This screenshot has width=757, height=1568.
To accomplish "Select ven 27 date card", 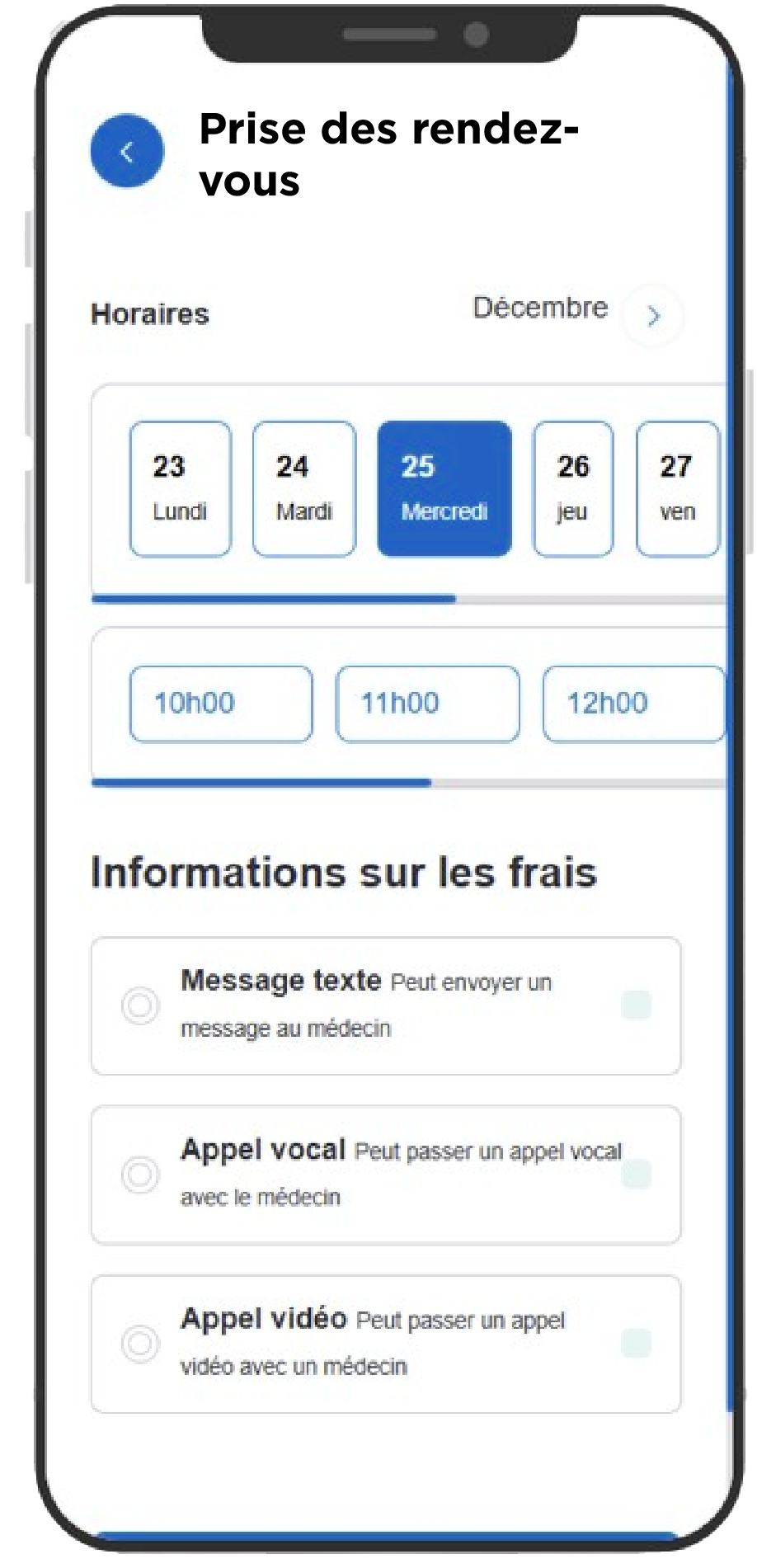I will (677, 488).
